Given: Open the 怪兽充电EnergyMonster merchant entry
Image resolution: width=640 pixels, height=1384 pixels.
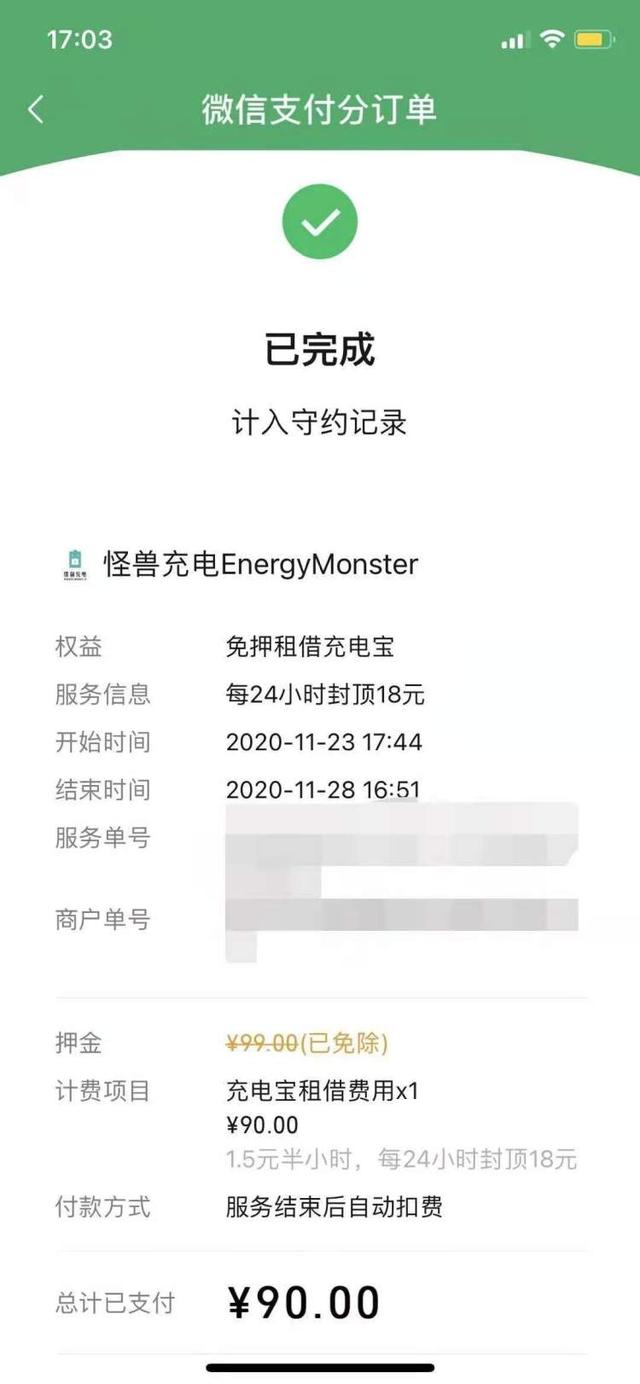Looking at the screenshot, I should [x=260, y=564].
